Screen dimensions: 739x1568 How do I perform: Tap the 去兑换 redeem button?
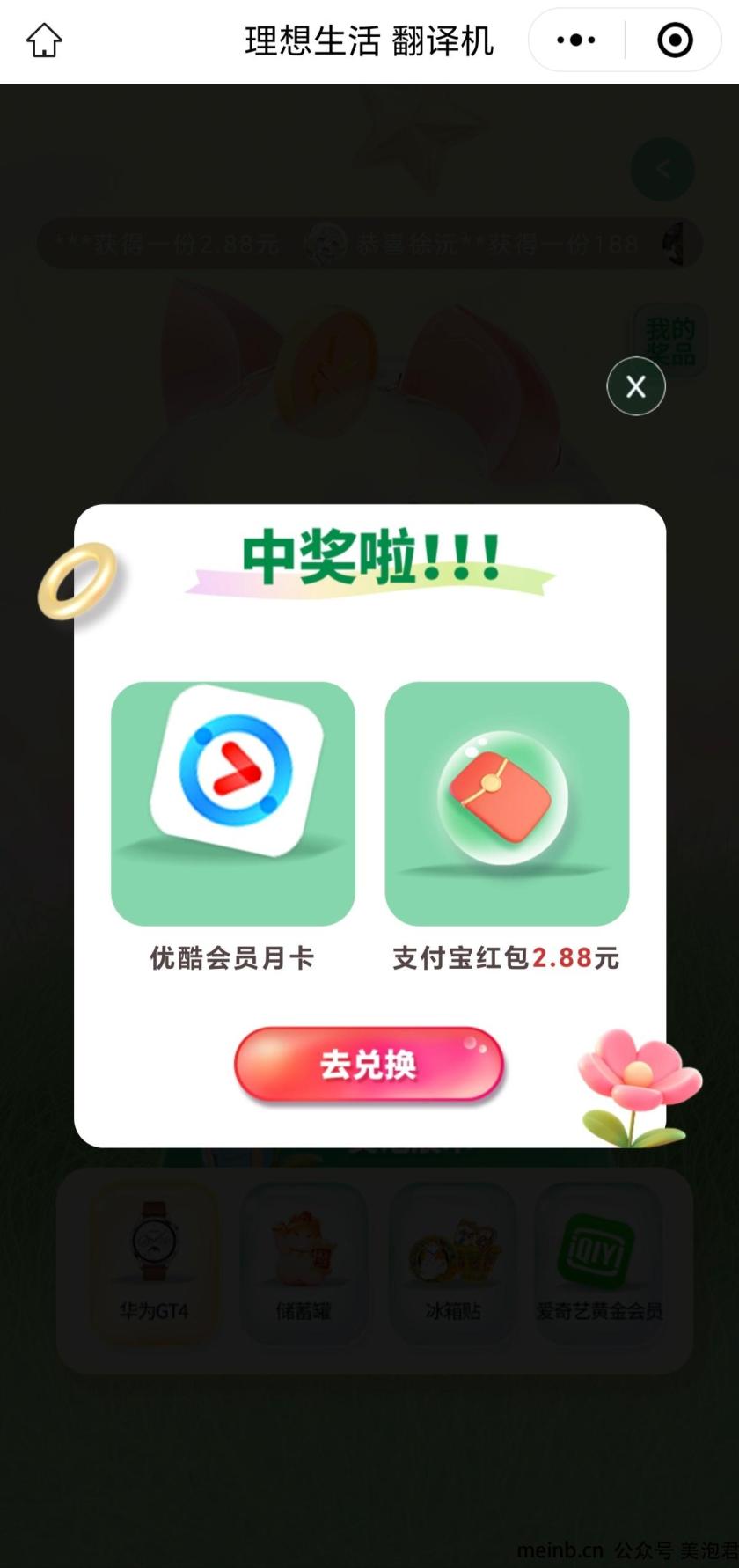369,1065
